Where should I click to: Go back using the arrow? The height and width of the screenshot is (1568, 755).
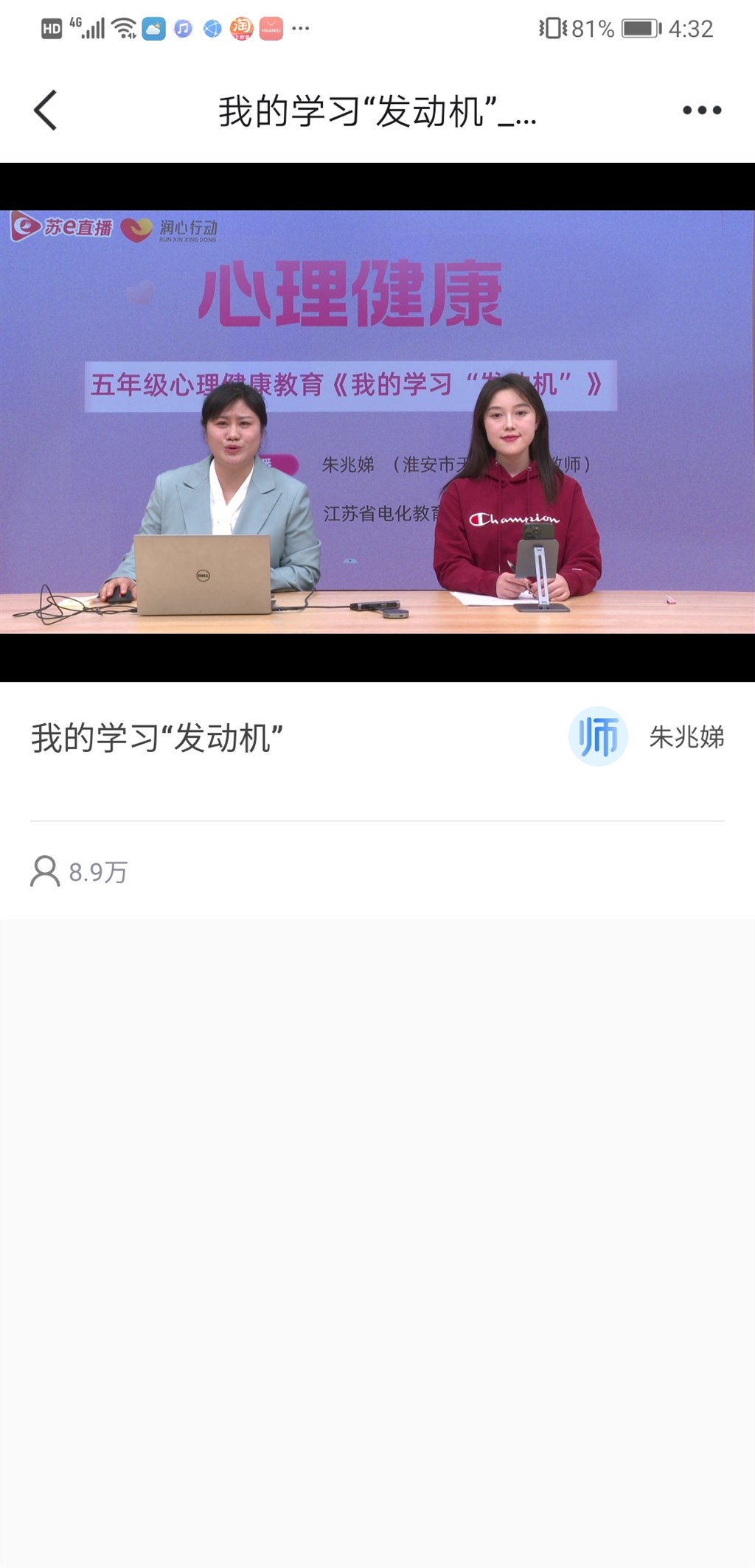[x=46, y=111]
